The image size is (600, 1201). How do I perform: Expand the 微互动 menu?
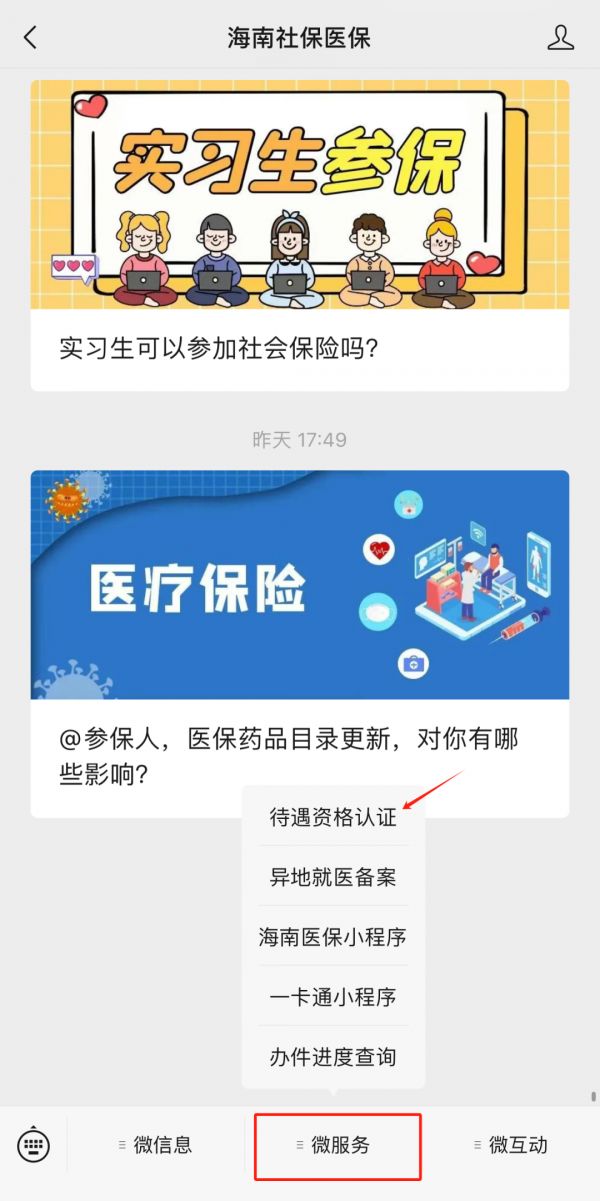[510, 1145]
